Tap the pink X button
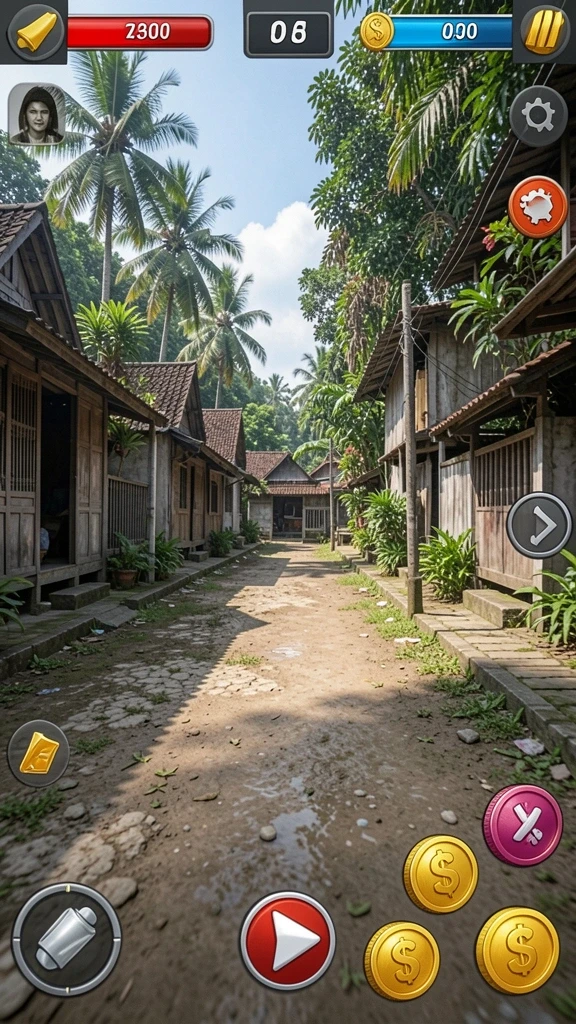The image size is (576, 1024). pyautogui.click(x=522, y=825)
